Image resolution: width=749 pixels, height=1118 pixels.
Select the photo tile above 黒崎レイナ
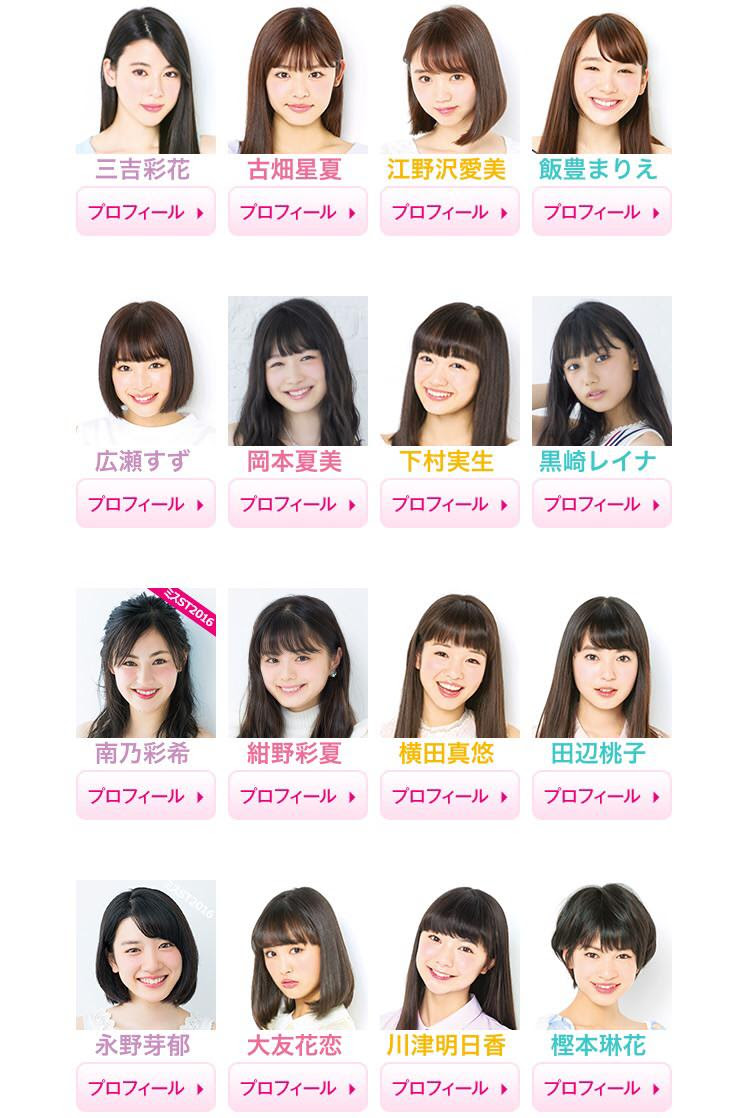coord(602,371)
